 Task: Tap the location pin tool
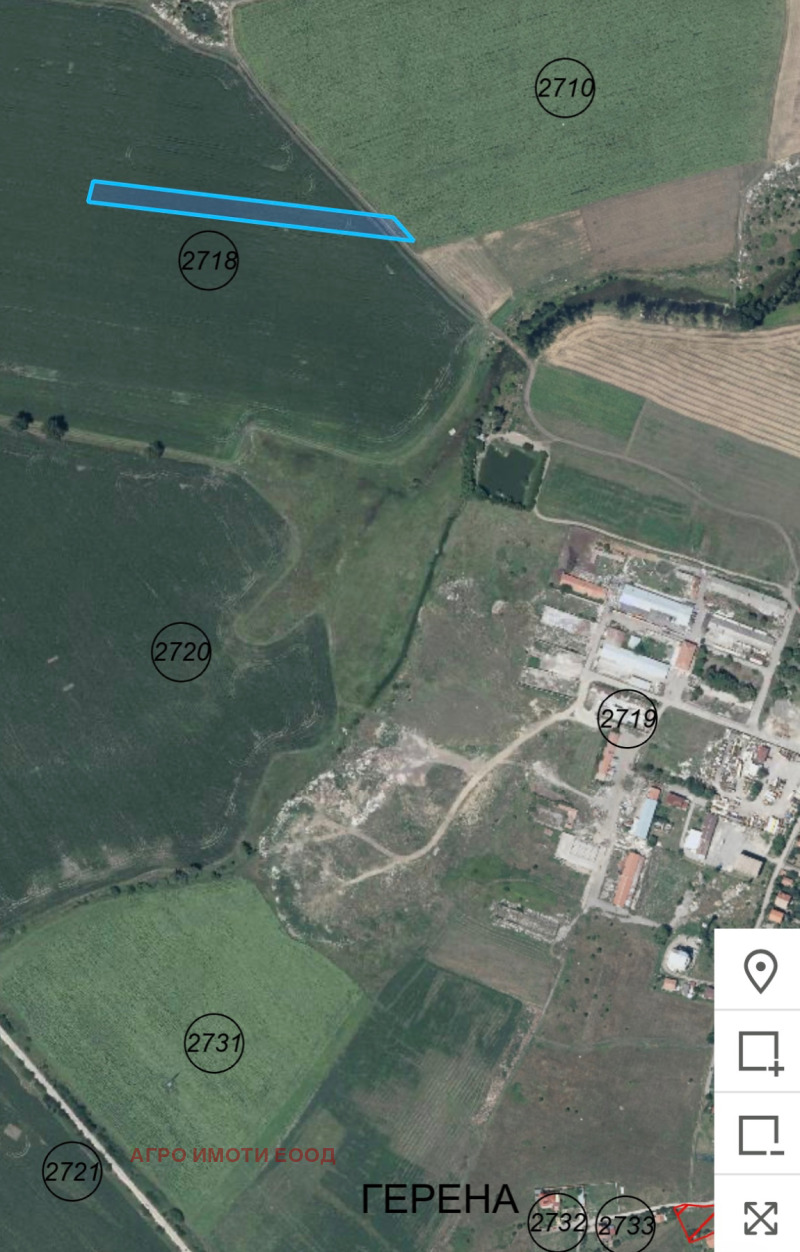760,971
